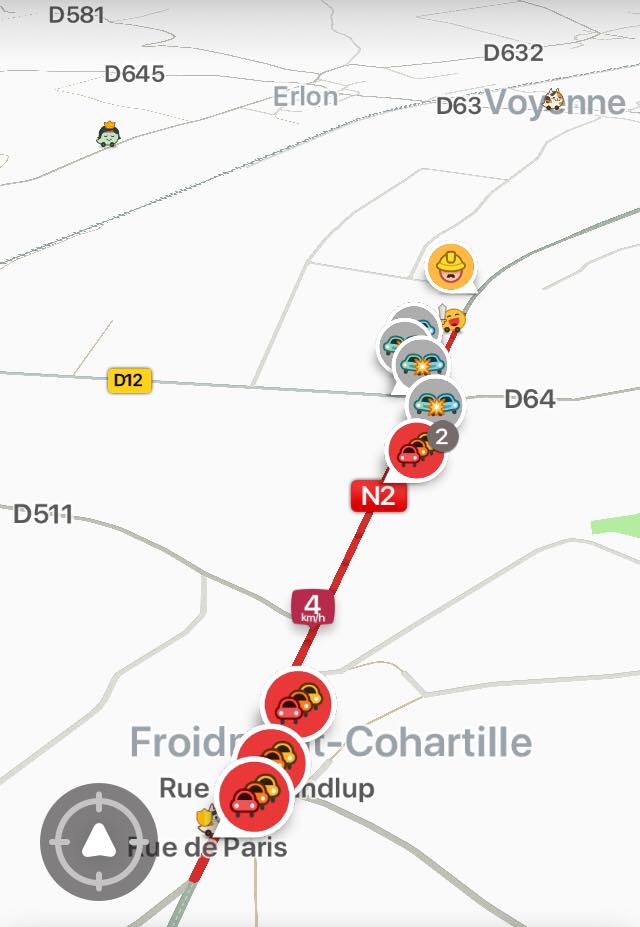Open the traffic jam marker with badge 2
The width and height of the screenshot is (640, 927).
pyautogui.click(x=416, y=451)
